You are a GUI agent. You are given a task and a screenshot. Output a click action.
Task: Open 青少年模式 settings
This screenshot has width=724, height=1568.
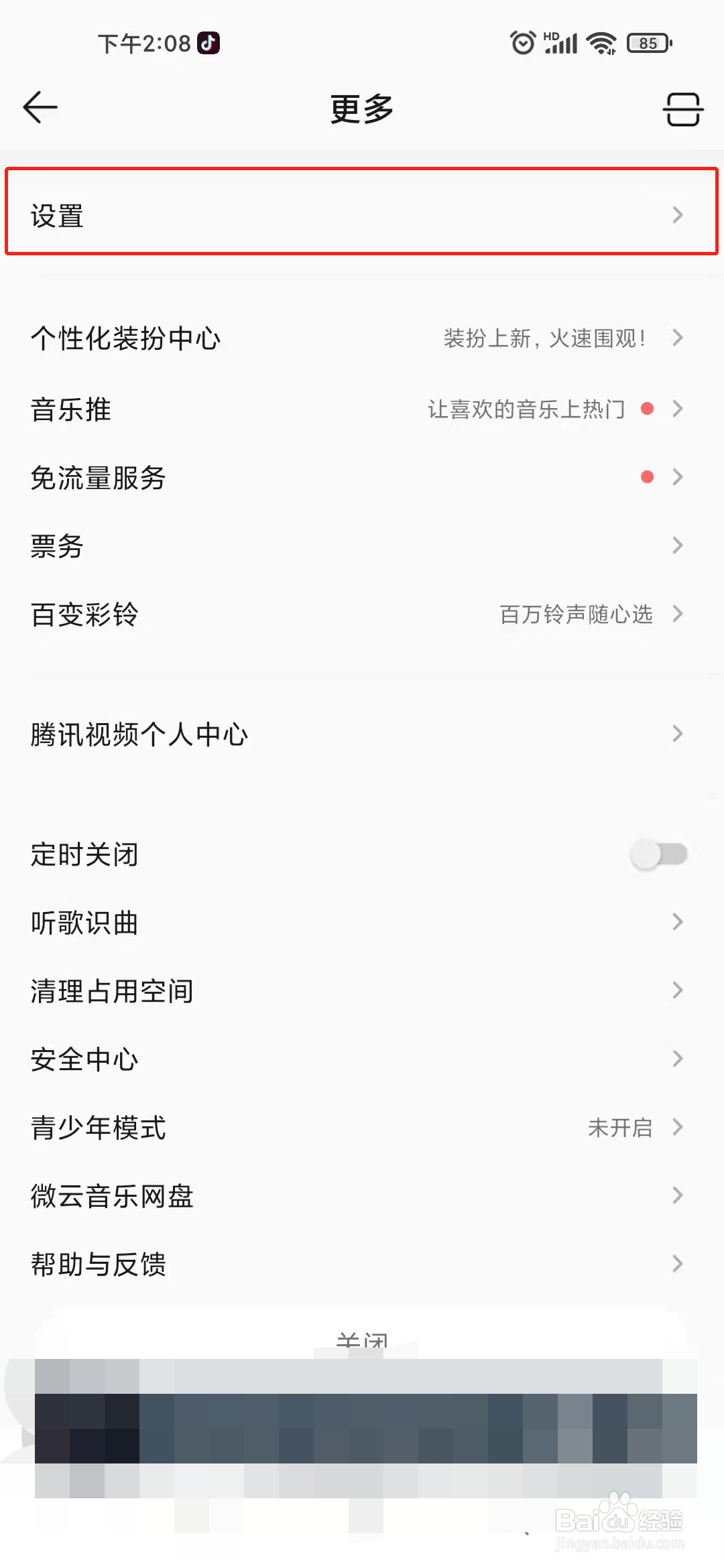362,1128
